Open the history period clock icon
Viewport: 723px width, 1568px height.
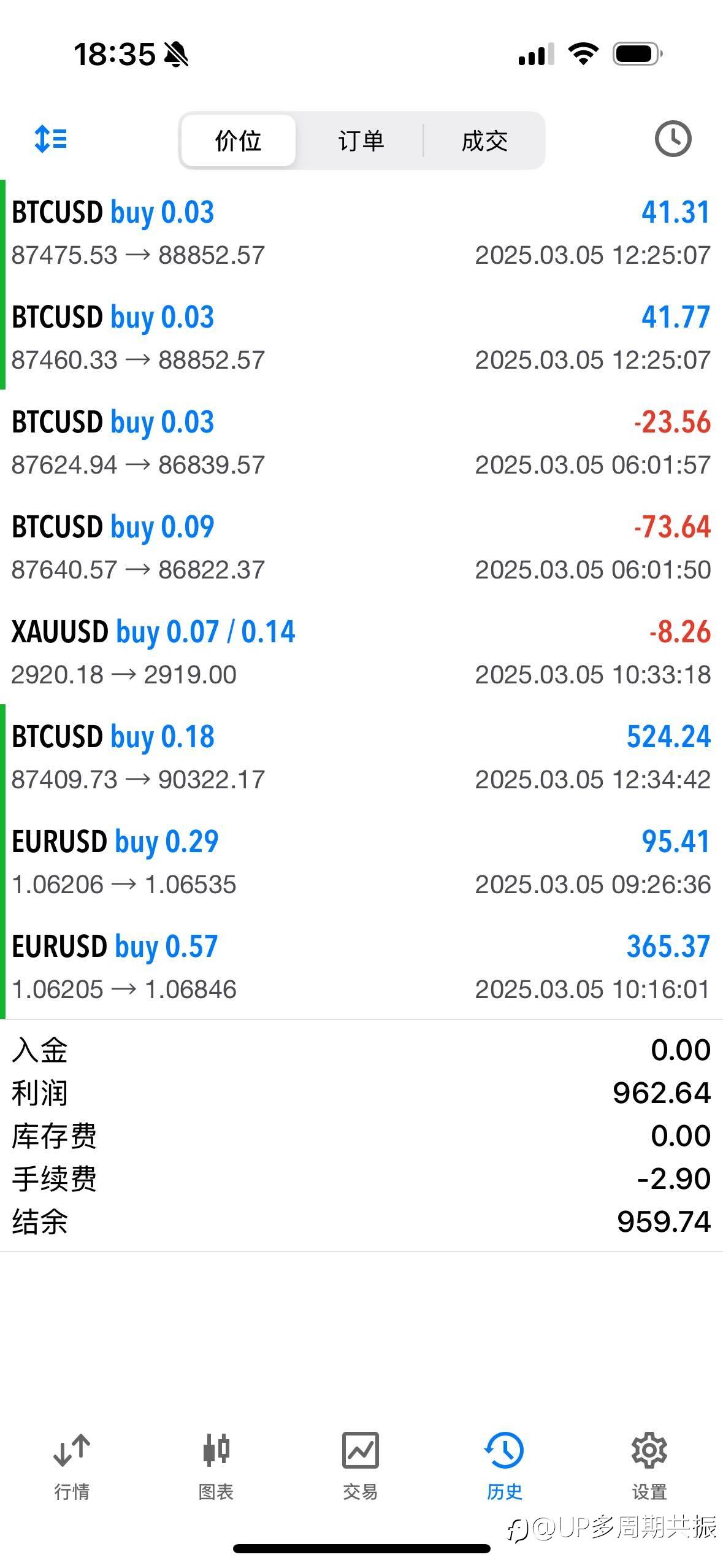click(x=673, y=139)
